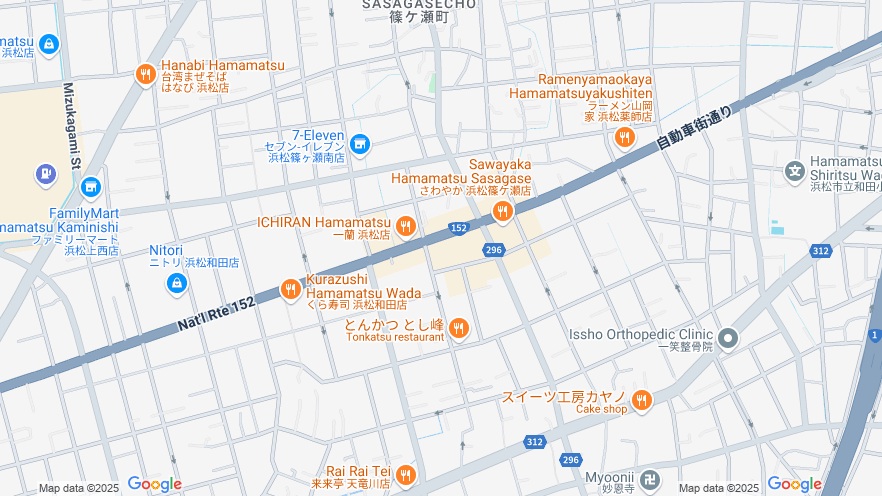882x496 pixels.
Task: Open the ICHIRAN Hamamatsu restaurant pin
Action: tap(405, 226)
